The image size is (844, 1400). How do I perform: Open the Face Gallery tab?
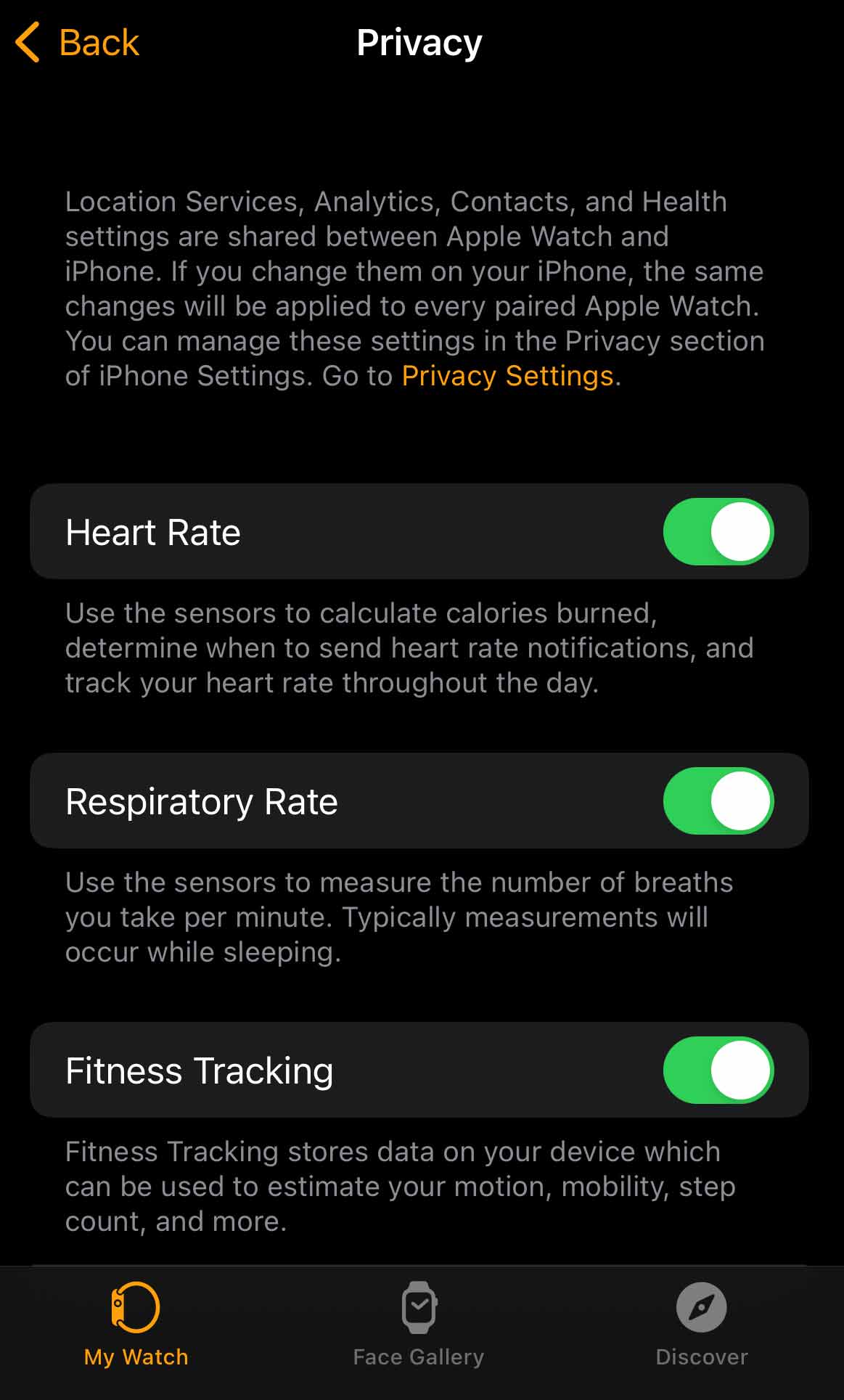click(x=419, y=1325)
